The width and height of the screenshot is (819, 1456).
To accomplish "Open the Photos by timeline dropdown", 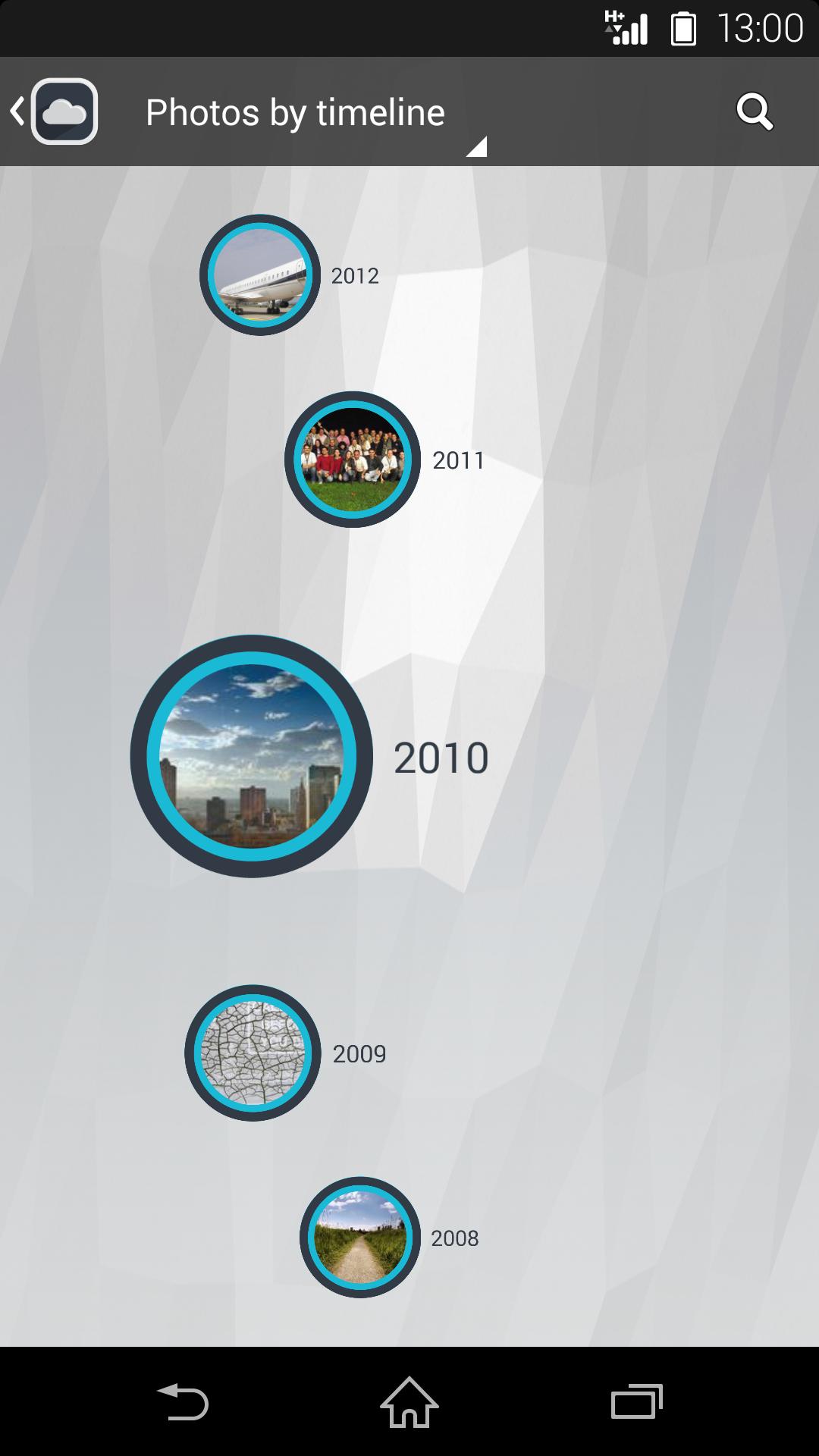I will [x=315, y=114].
